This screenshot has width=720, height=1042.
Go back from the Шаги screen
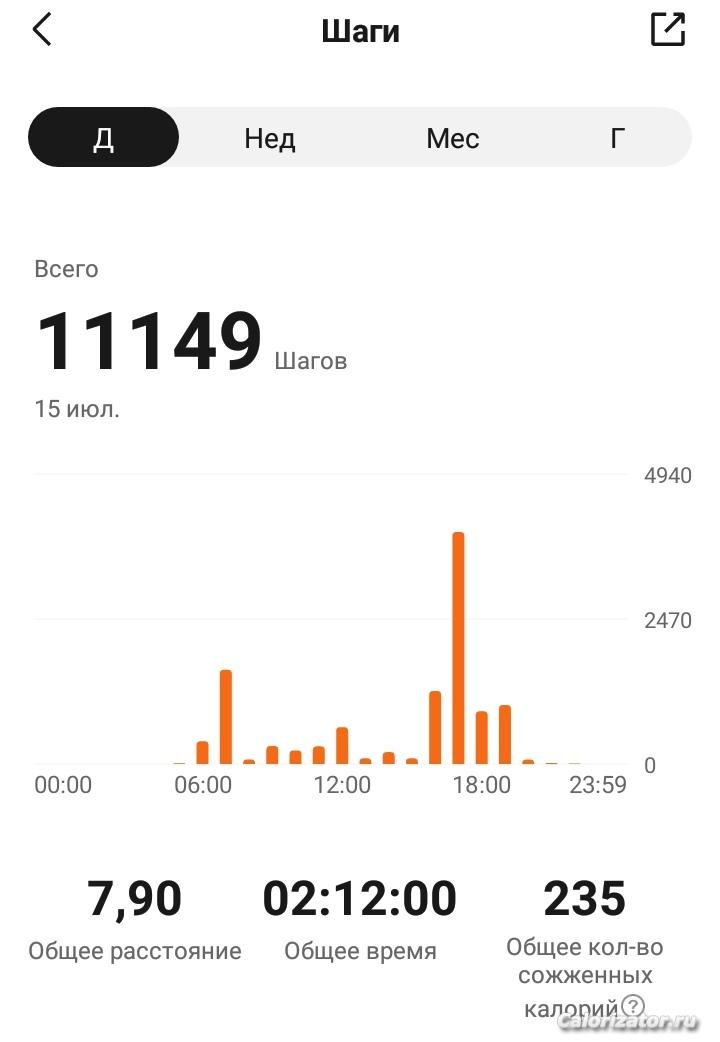click(42, 30)
